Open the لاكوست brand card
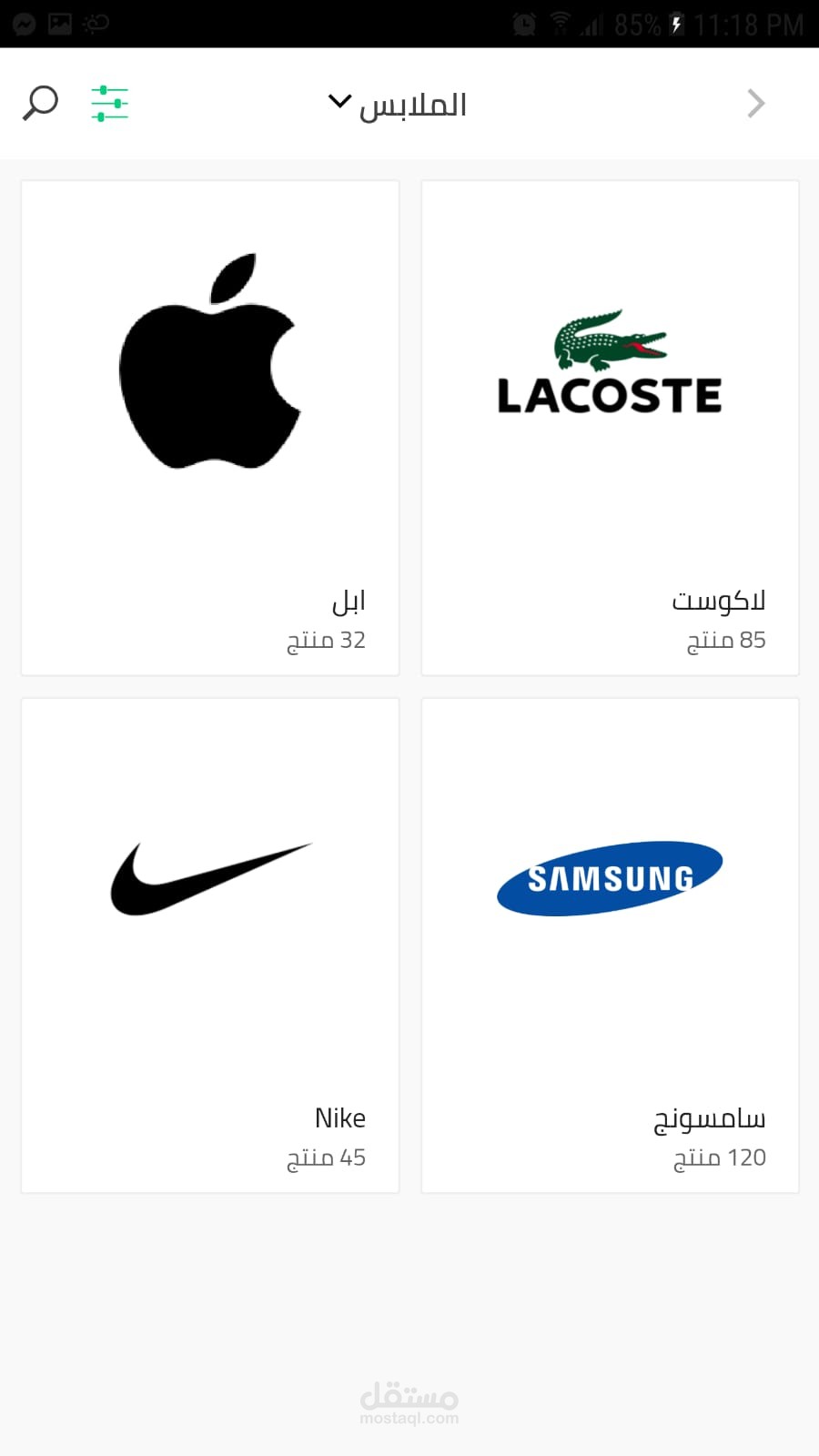Viewport: 819px width, 1456px height. click(x=610, y=428)
